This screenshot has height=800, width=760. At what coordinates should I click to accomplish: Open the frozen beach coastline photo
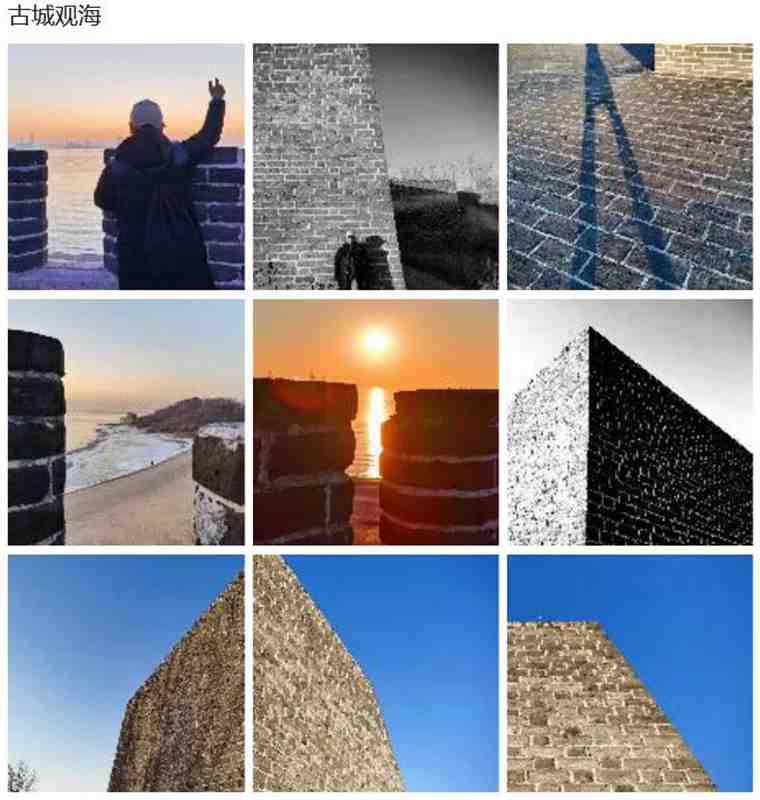126,422
